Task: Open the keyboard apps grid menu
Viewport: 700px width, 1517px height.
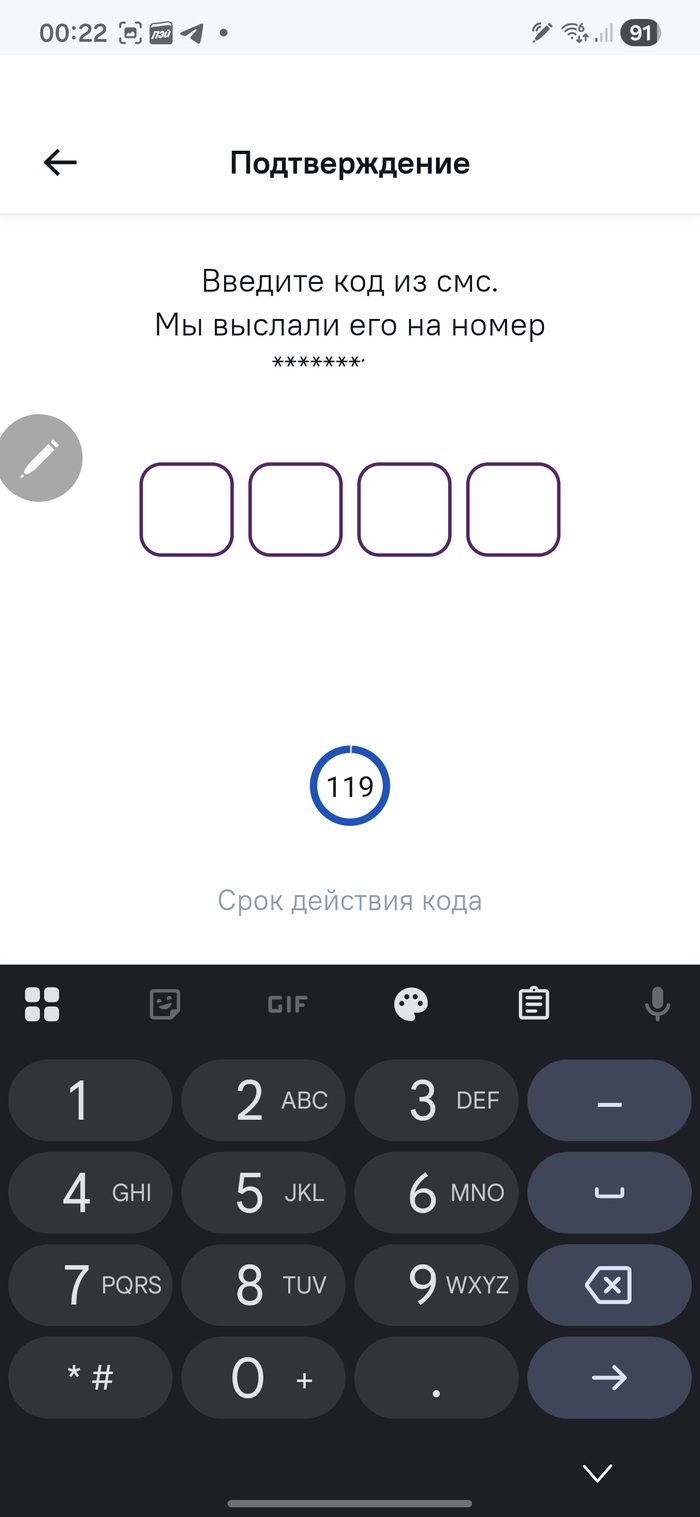Action: pyautogui.click(x=42, y=1004)
